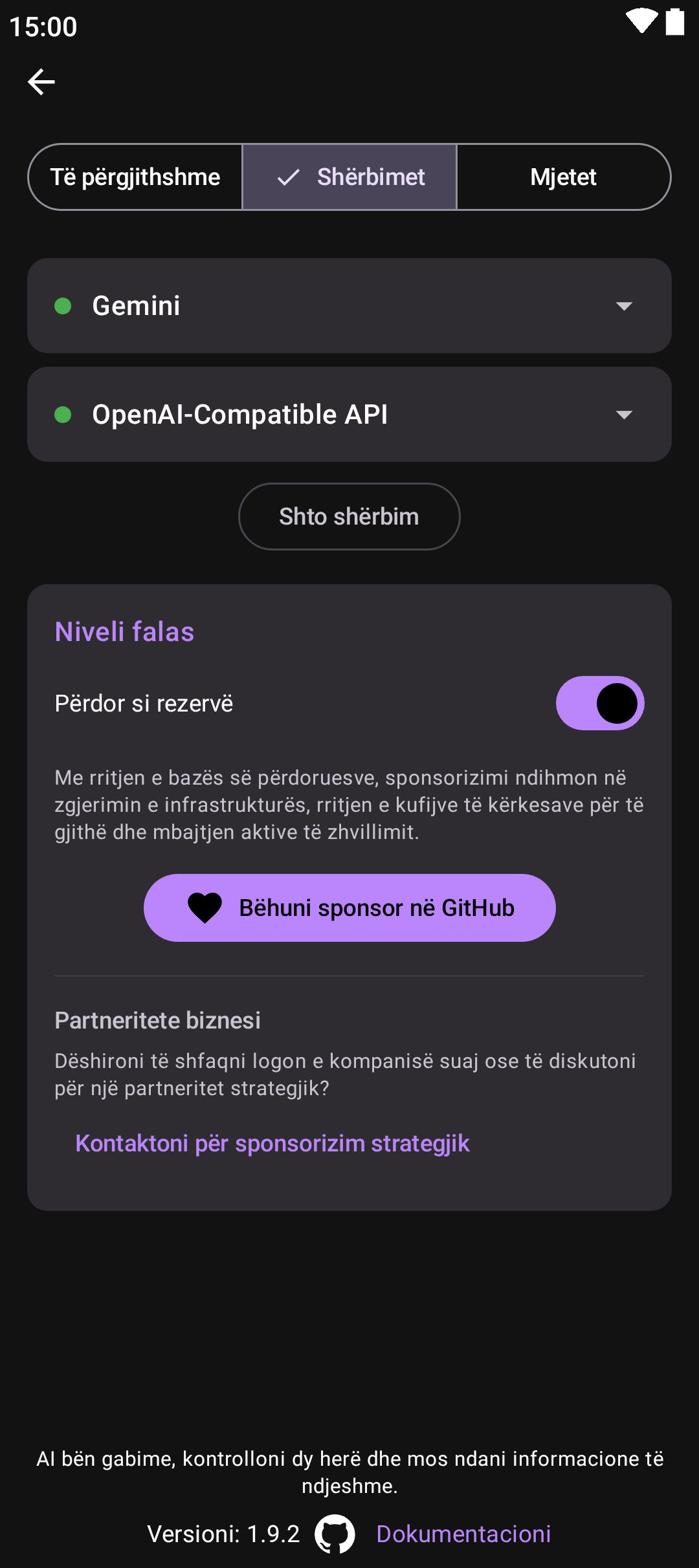The width and height of the screenshot is (699, 1568).
Task: Tap the Shto shërbim button
Action: click(x=349, y=517)
